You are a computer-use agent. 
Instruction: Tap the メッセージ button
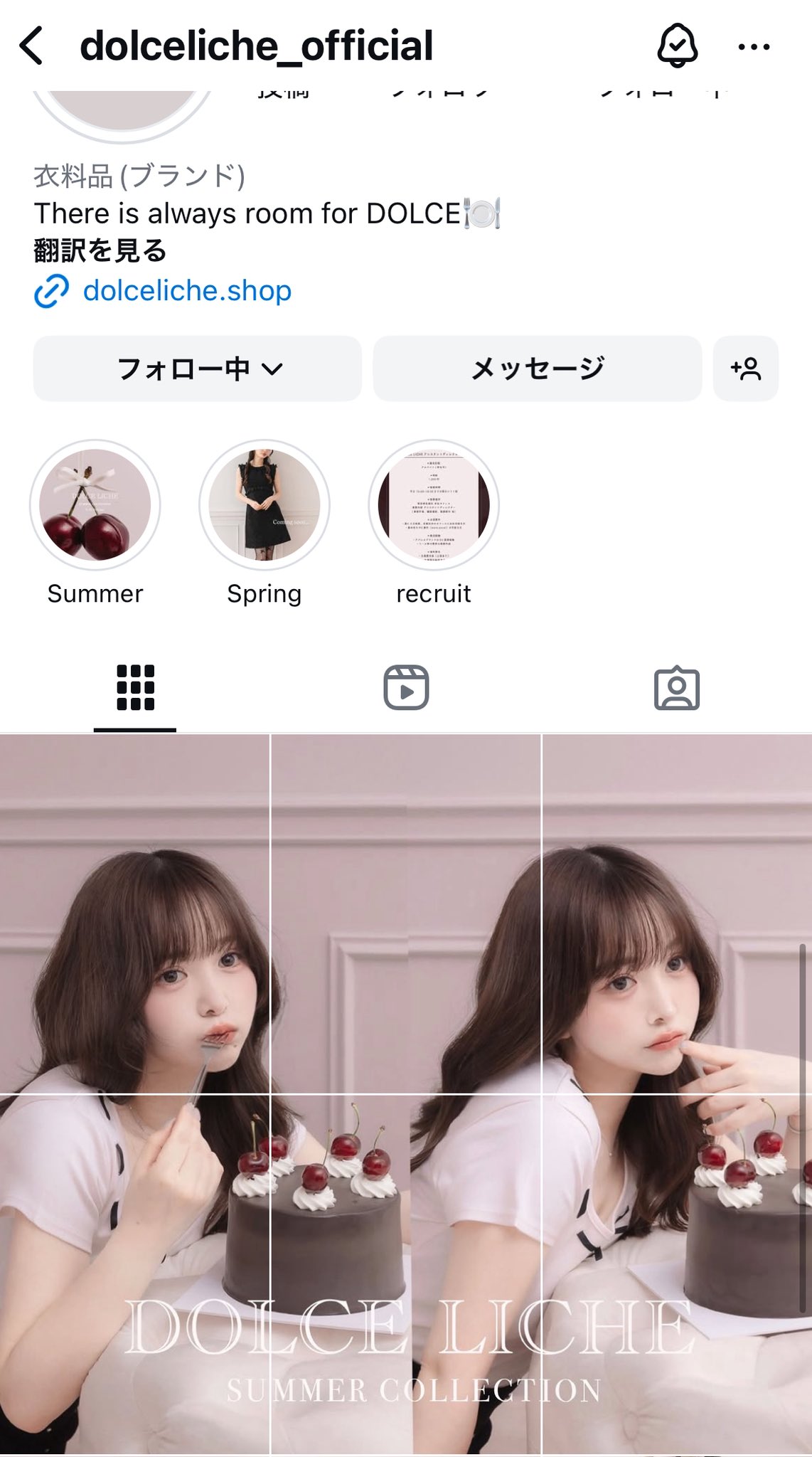tap(537, 369)
